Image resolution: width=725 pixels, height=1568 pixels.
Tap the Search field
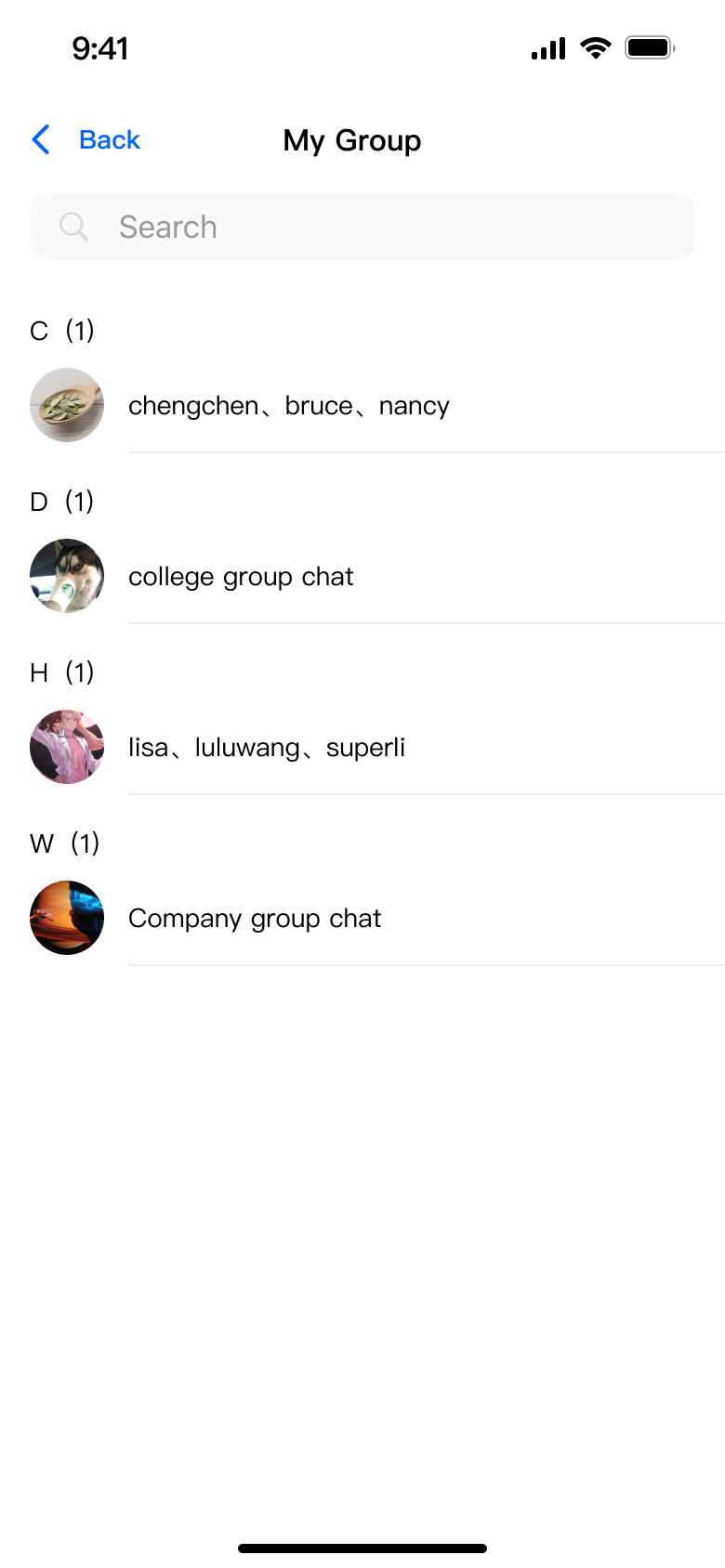click(x=362, y=227)
